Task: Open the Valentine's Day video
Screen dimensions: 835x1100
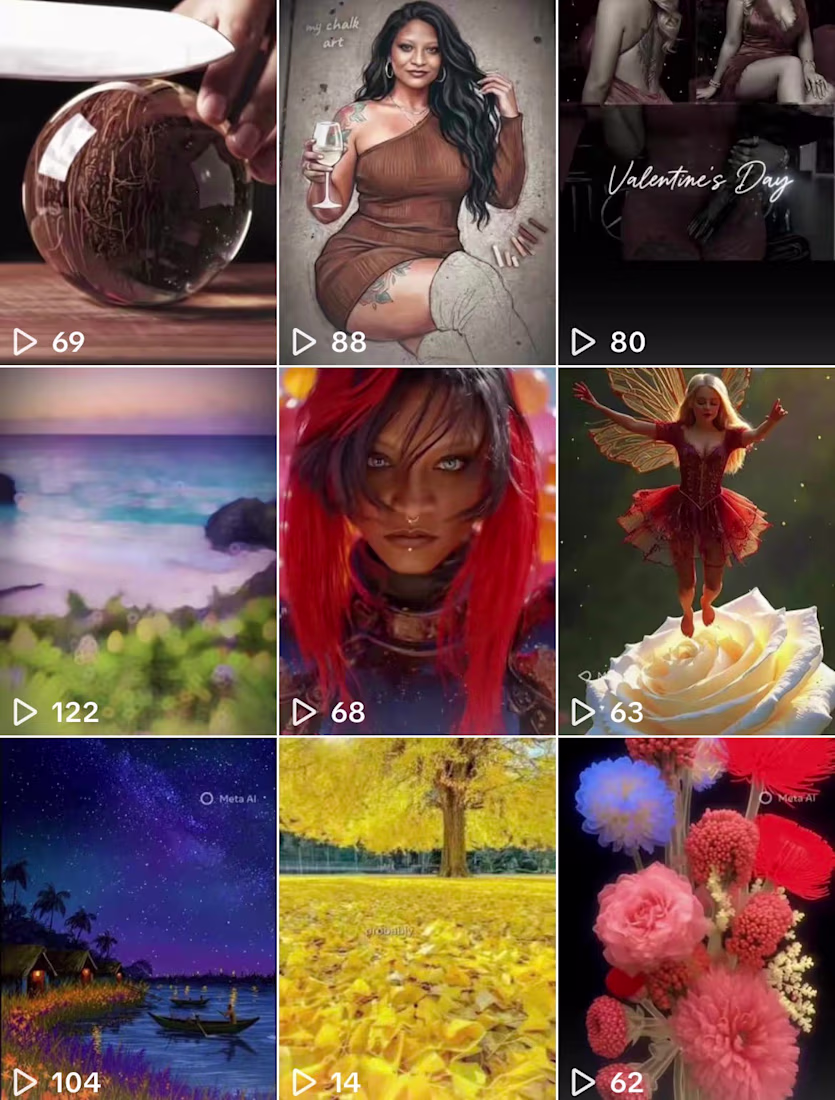Action: coord(696,181)
